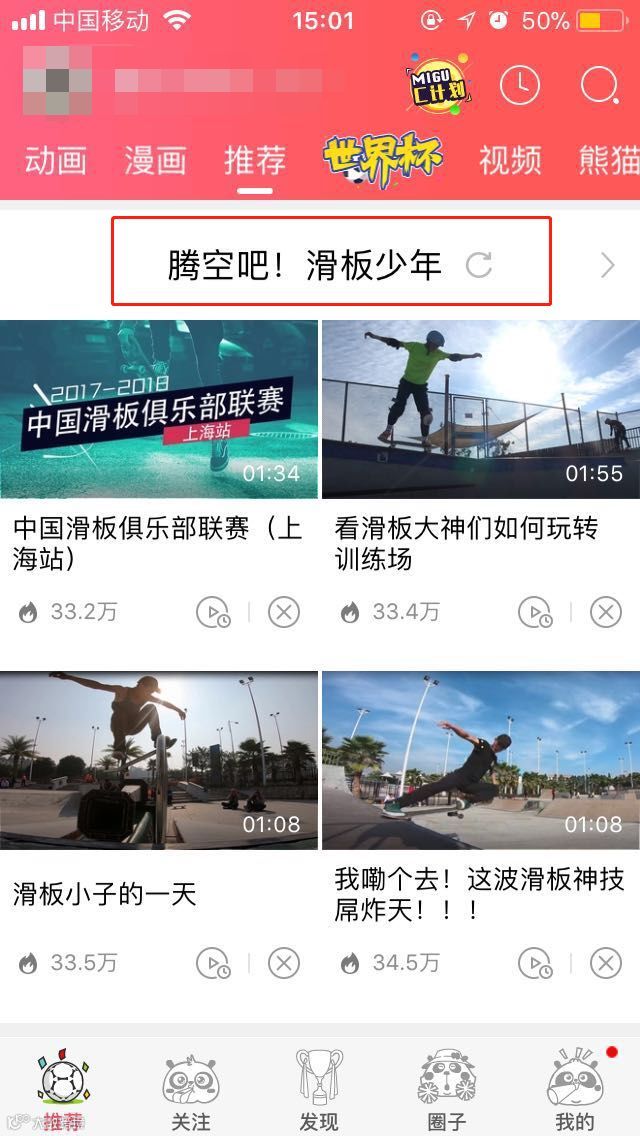Open the 滑板小子的一天 video
This screenshot has height=1136, width=640.
pyautogui.click(x=159, y=760)
